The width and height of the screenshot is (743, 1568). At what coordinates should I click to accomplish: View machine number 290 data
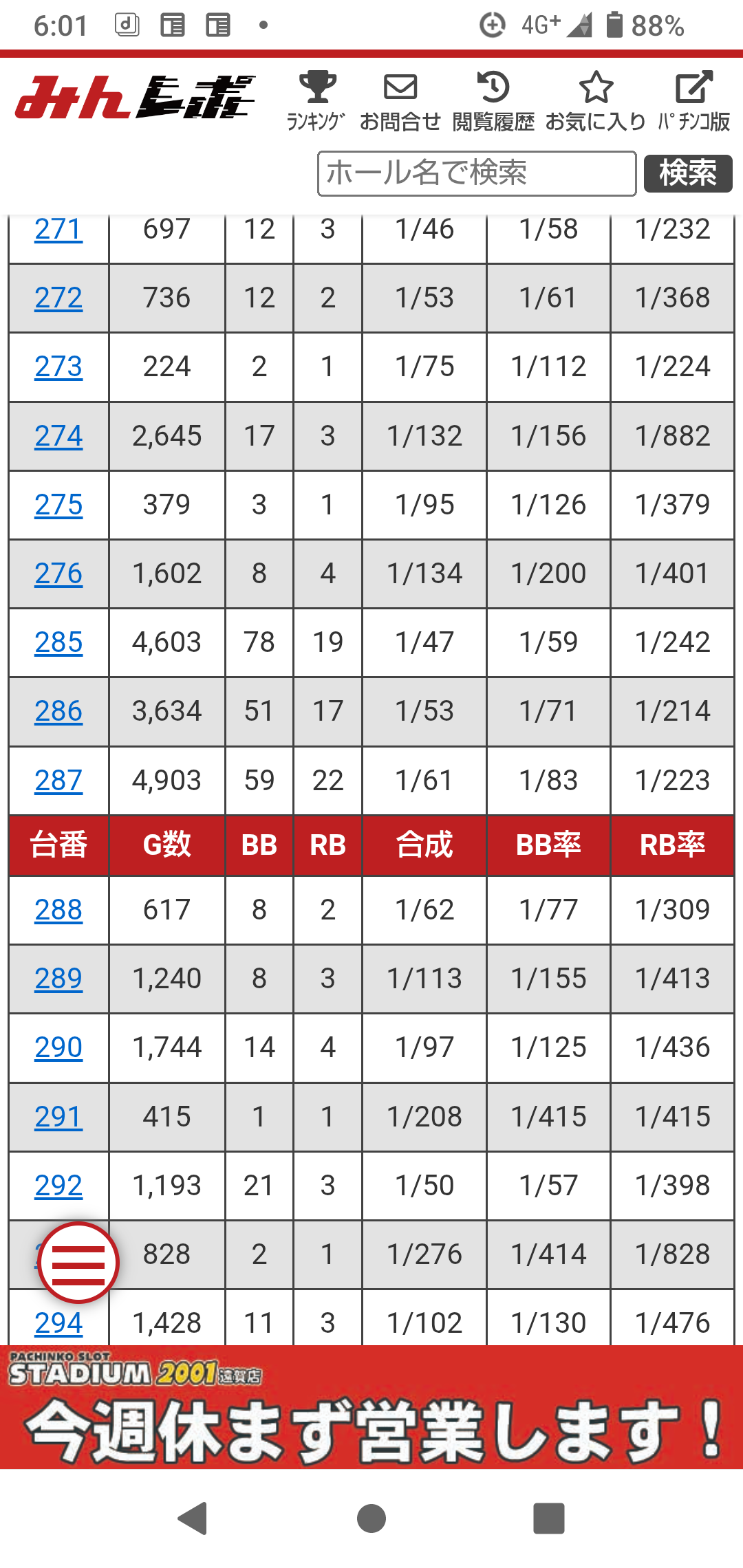click(x=58, y=1048)
